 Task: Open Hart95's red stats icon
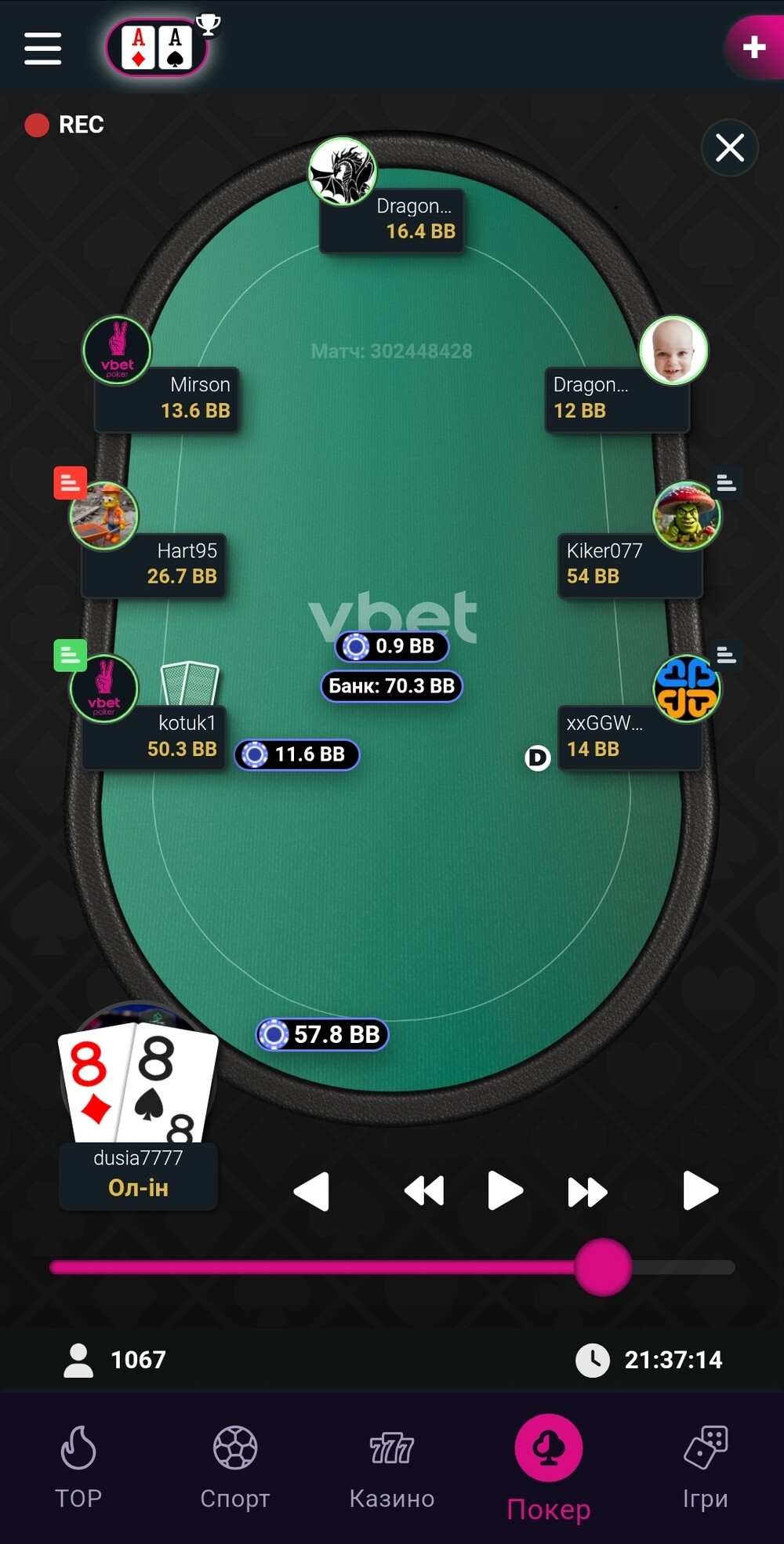point(70,483)
